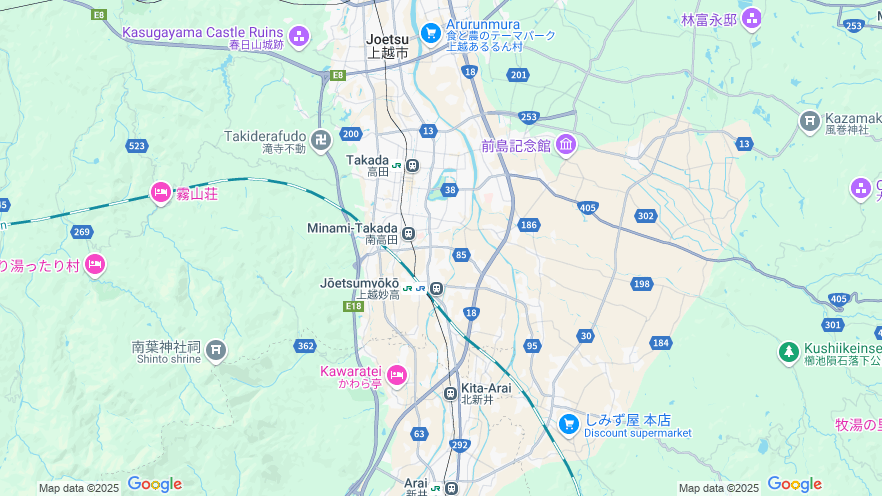Select Kita-Arai station marker
The height and width of the screenshot is (496, 882).
(x=451, y=393)
